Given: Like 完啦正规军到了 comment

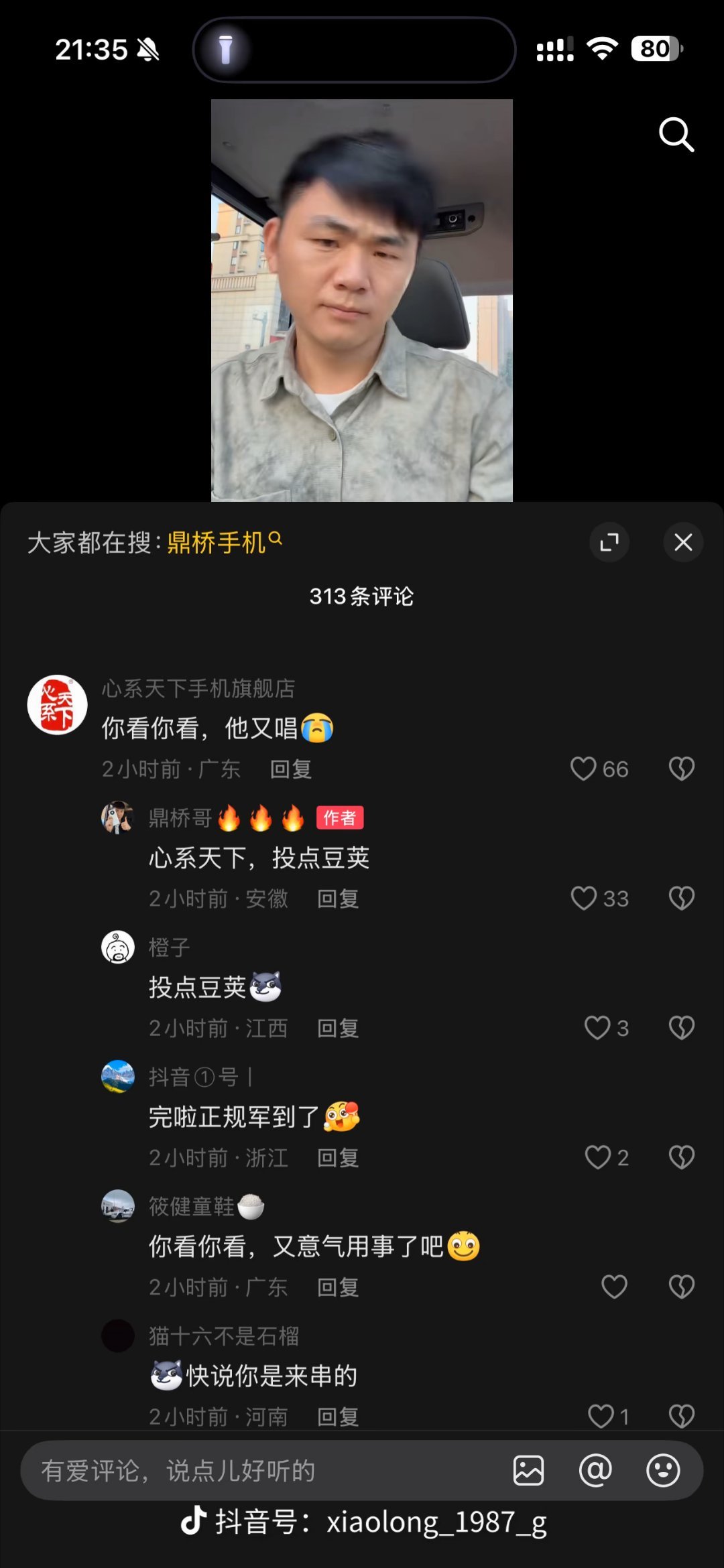Looking at the screenshot, I should [598, 1158].
